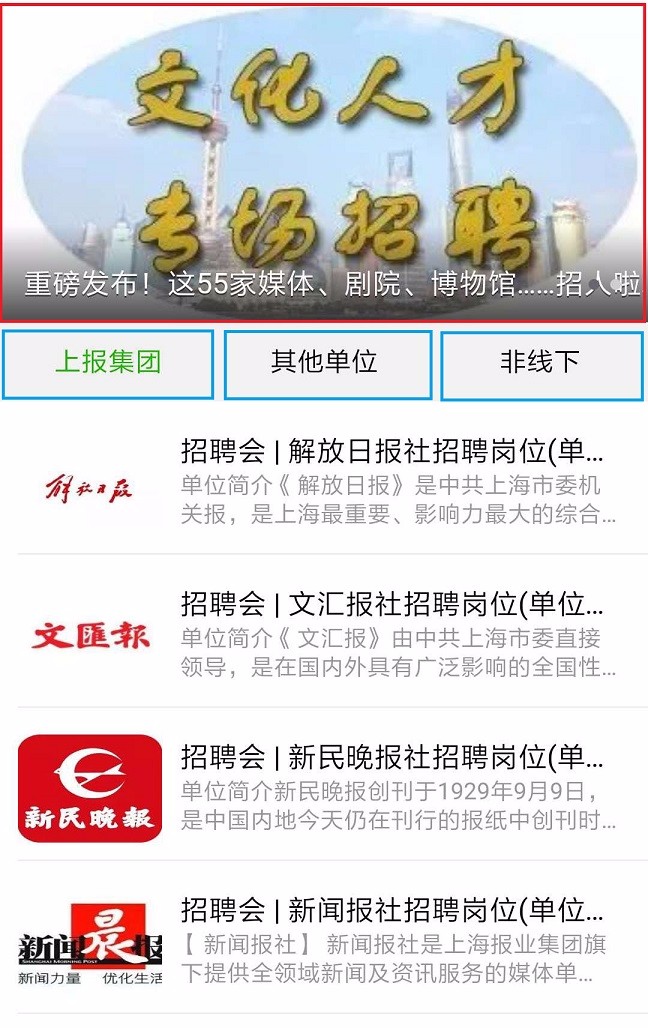The height and width of the screenshot is (1028, 648).
Task: Switch to the 上报集团 tab
Action: coord(108,363)
